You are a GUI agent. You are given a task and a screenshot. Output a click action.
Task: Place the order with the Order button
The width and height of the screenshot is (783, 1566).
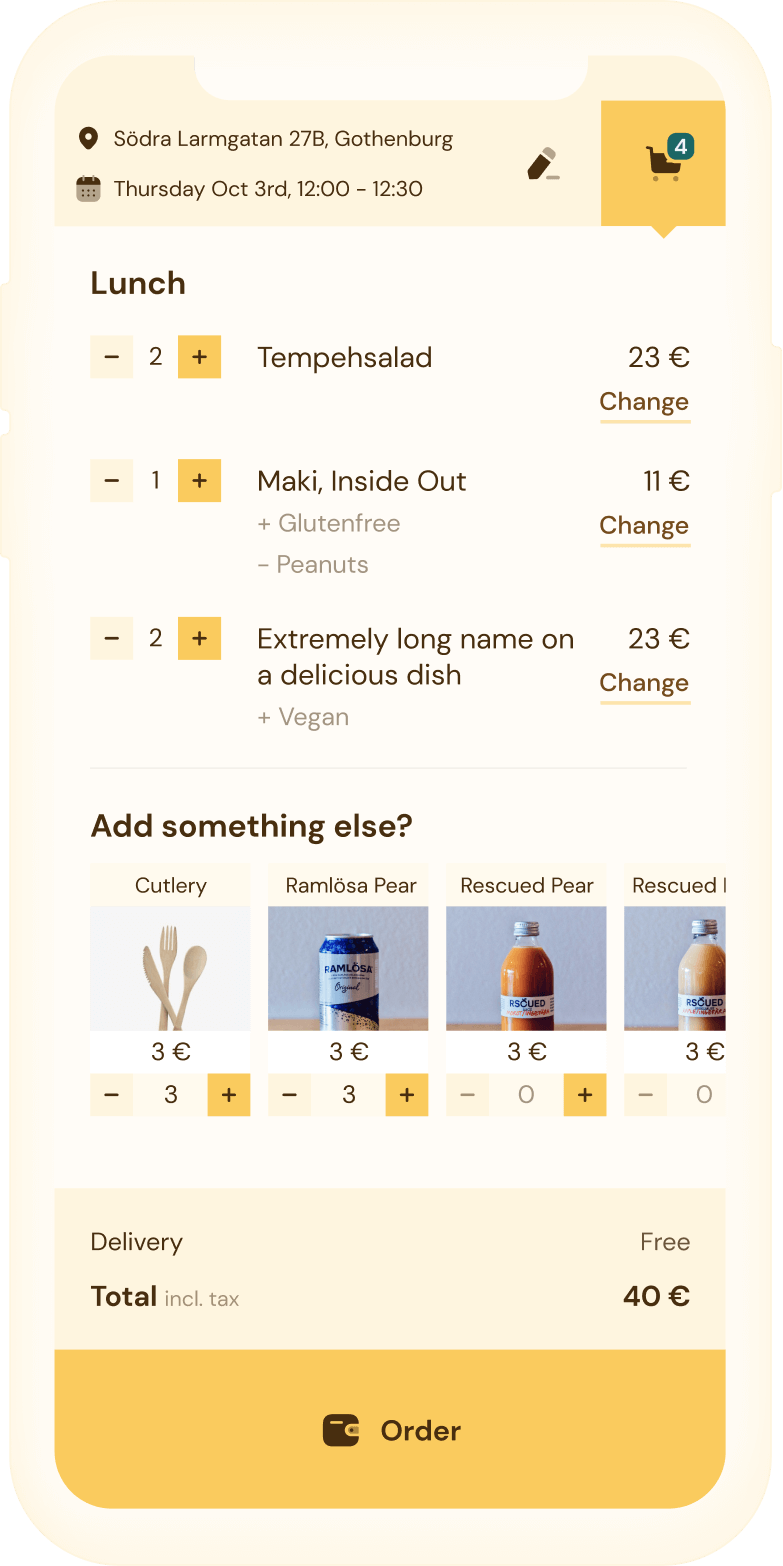390,1430
